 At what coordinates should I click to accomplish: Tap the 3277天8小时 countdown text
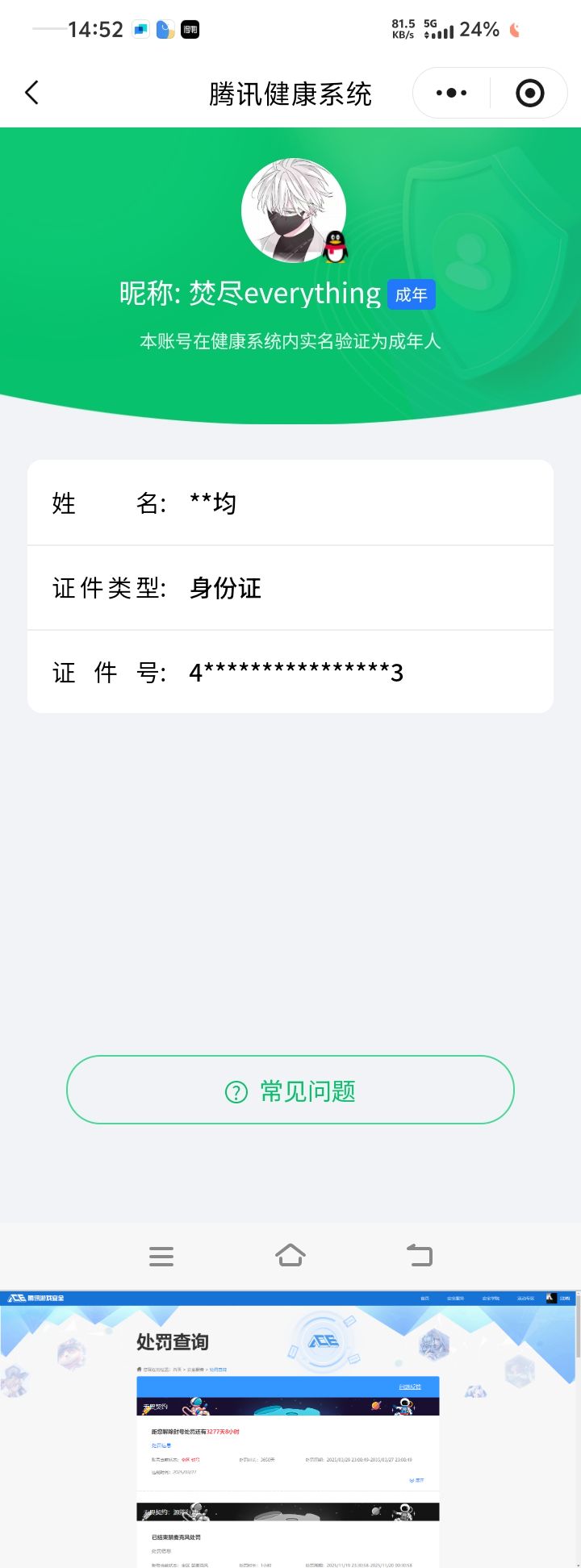(x=224, y=1432)
